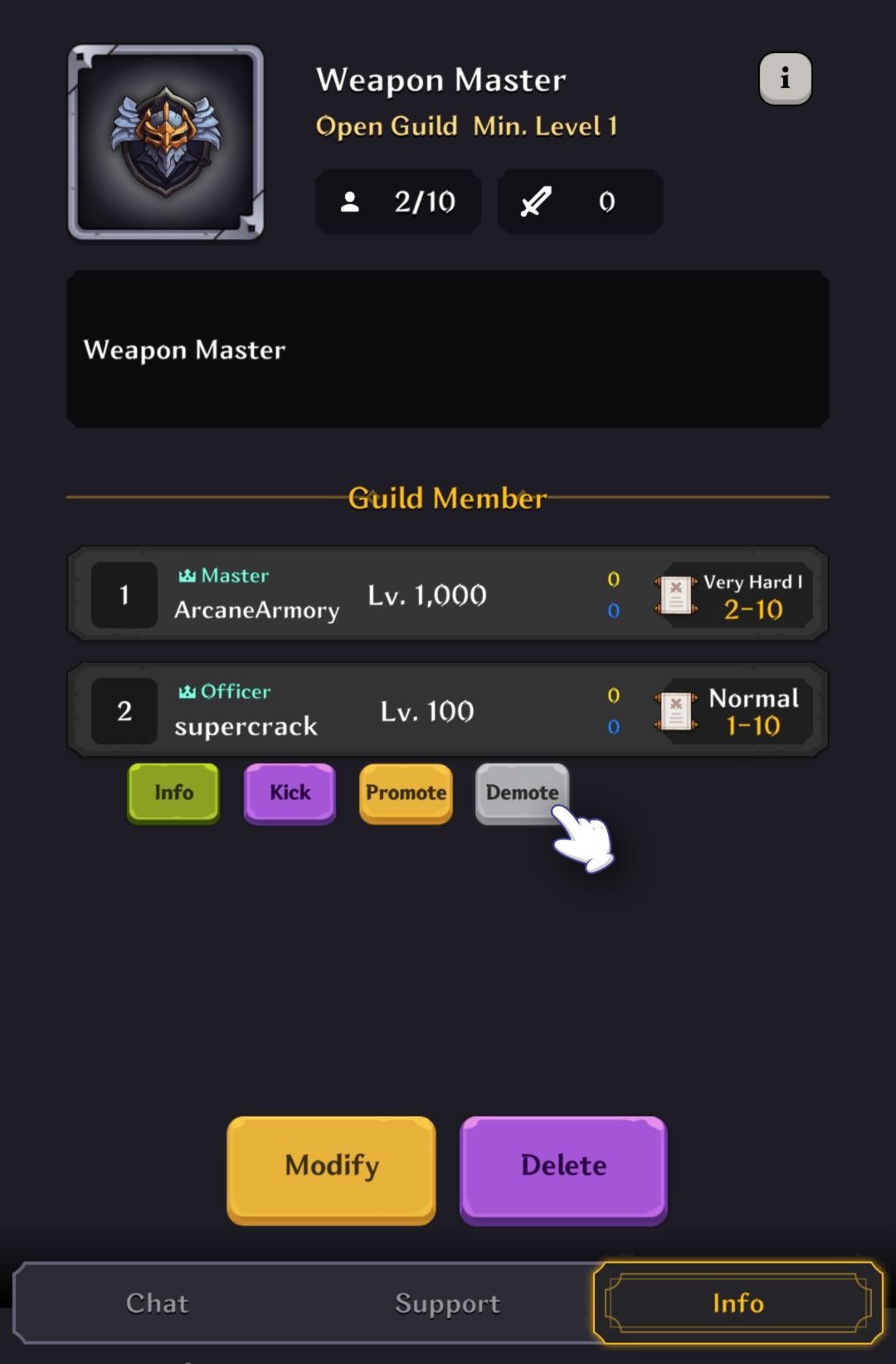Open the guild info icon
This screenshot has height=1364, width=896.
click(785, 79)
